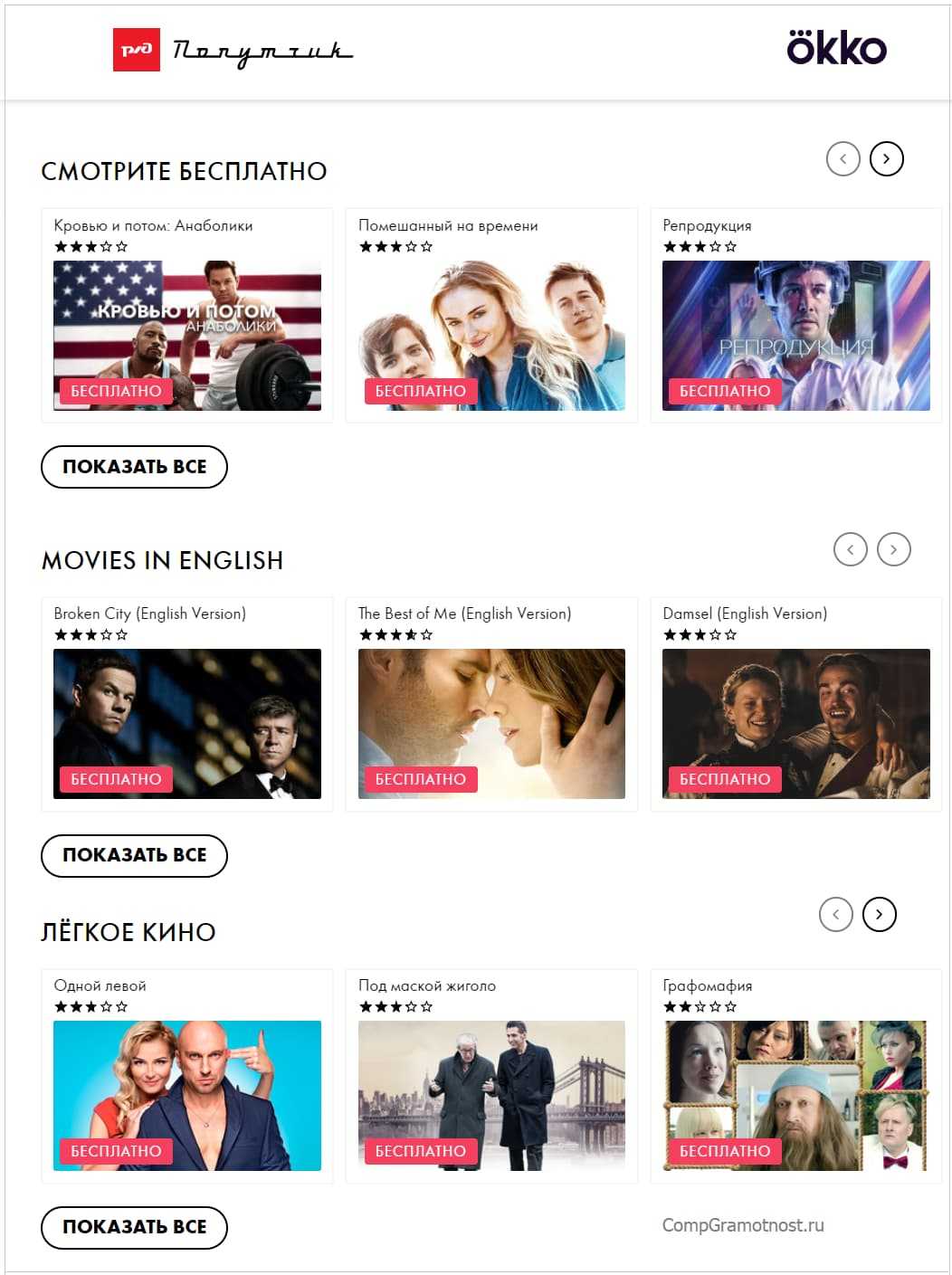
Task: Go to previous Movies in English items
Action: coord(850,549)
